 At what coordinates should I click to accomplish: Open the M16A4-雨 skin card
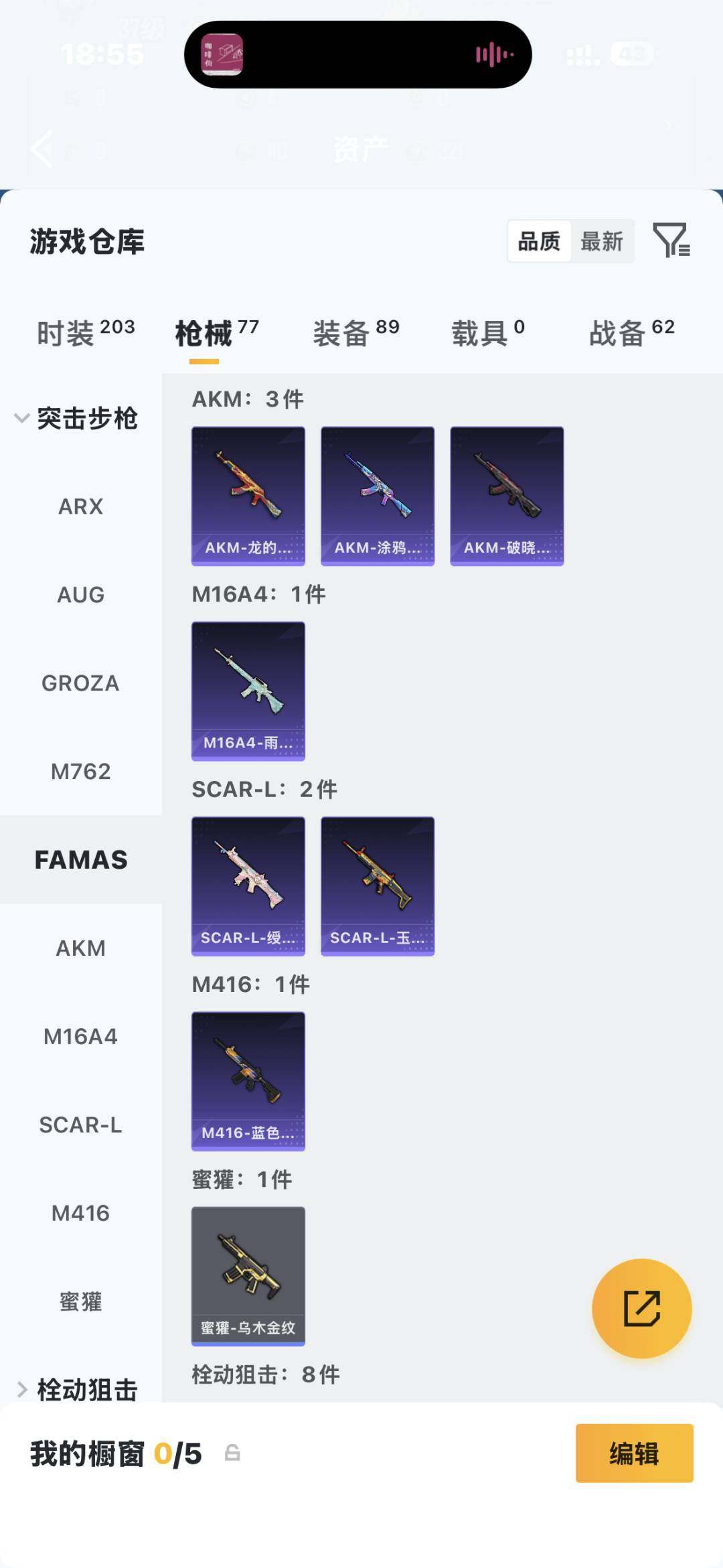pyautogui.click(x=248, y=691)
